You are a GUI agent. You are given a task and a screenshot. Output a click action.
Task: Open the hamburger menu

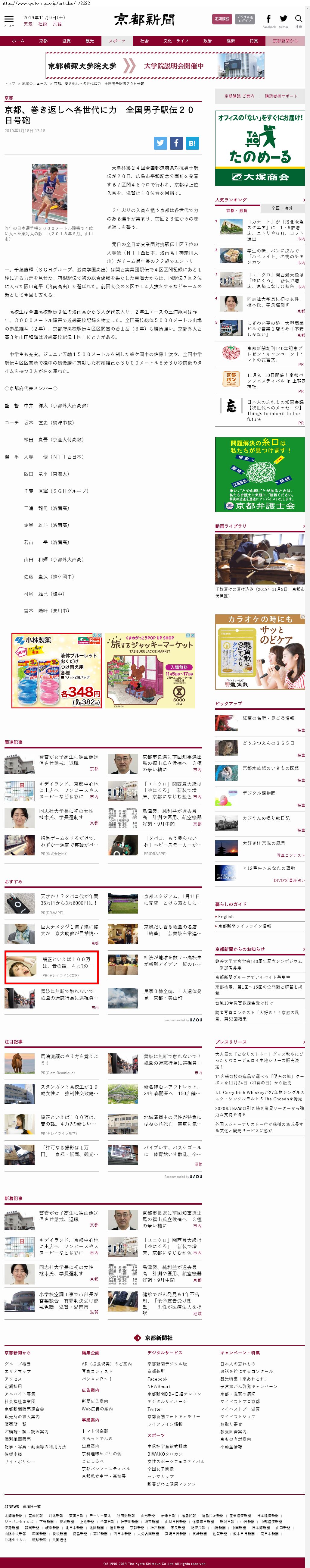pyautogui.click(x=8, y=20)
